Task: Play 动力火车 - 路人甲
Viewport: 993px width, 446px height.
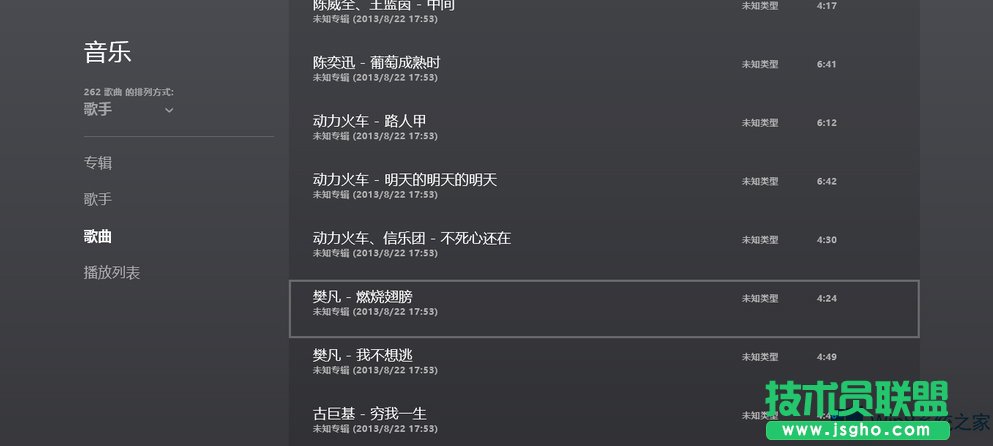Action: point(369,121)
